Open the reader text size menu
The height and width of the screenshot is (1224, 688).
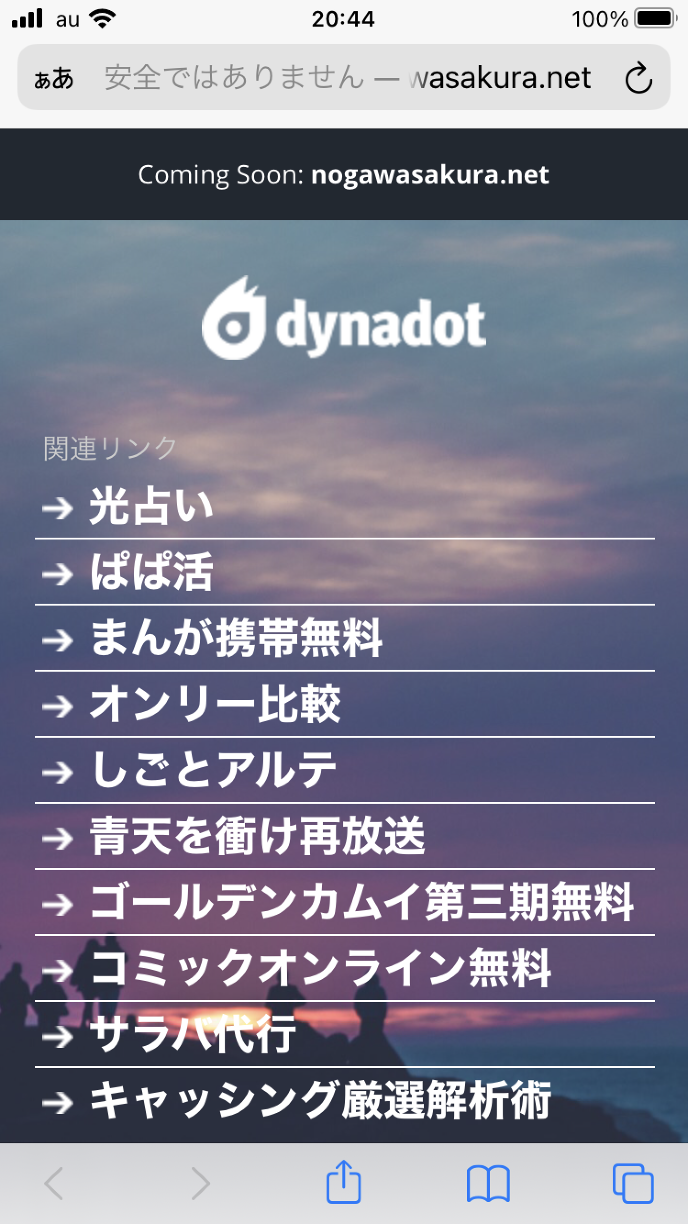(54, 78)
